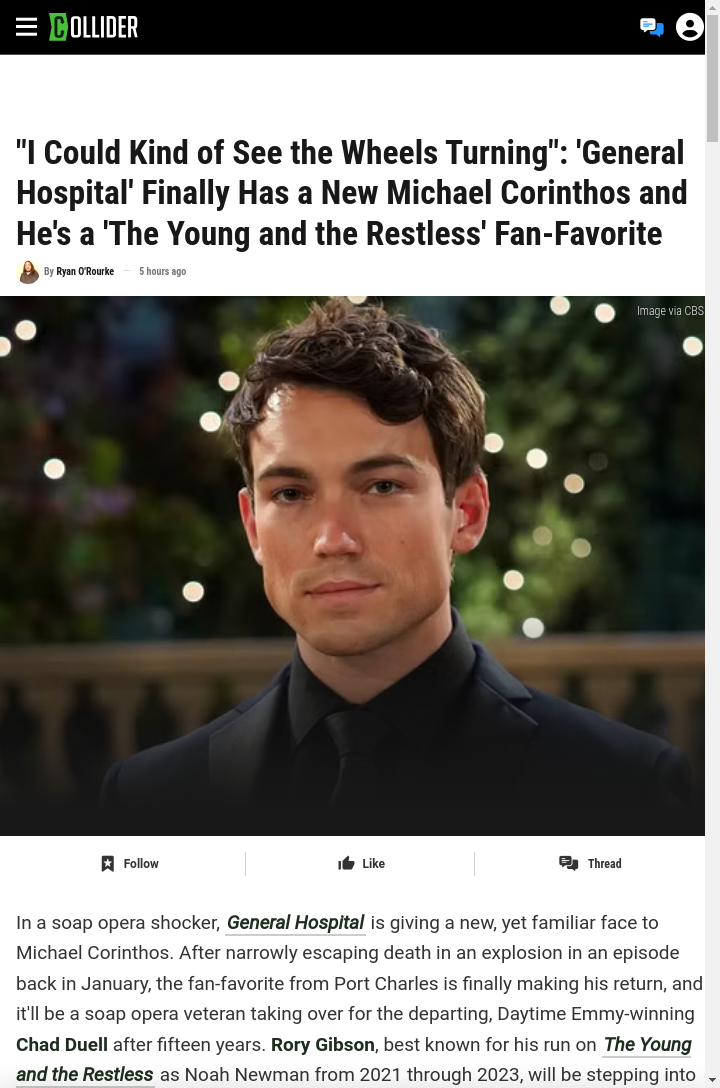Viewport: 720px width, 1088px height.
Task: Open the user account profile icon
Action: point(689,27)
